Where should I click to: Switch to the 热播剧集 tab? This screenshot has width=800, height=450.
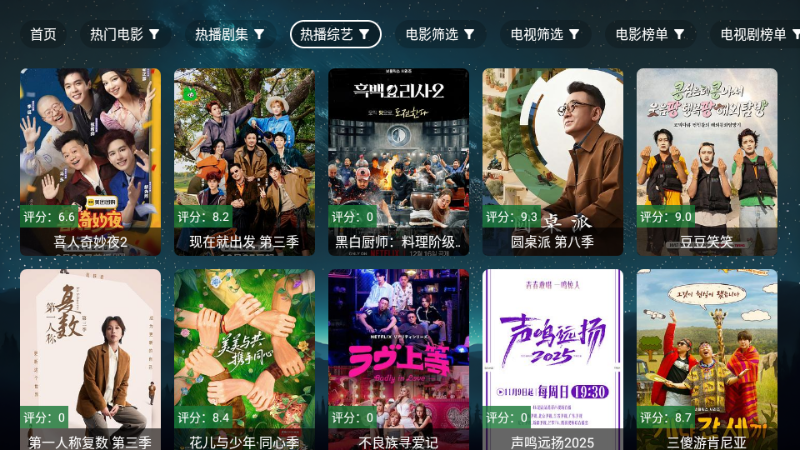(x=230, y=34)
